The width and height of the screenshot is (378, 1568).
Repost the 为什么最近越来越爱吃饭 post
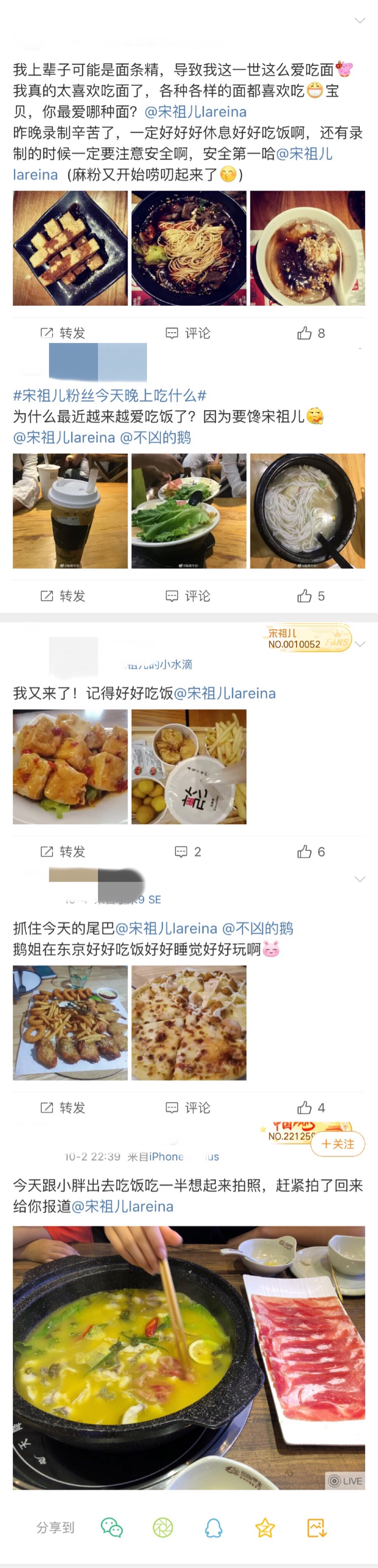point(63,596)
